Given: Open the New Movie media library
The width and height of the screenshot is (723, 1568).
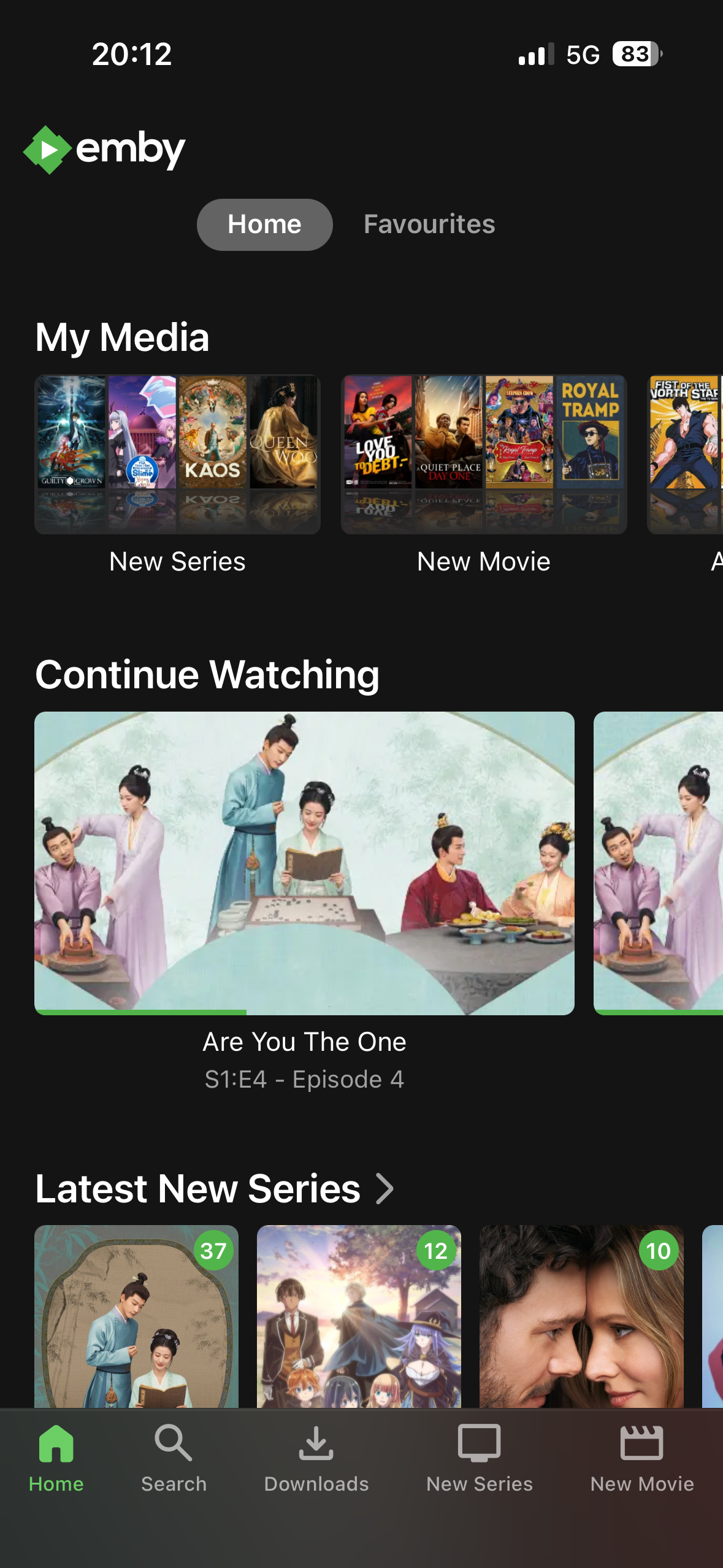Looking at the screenshot, I should click(483, 455).
